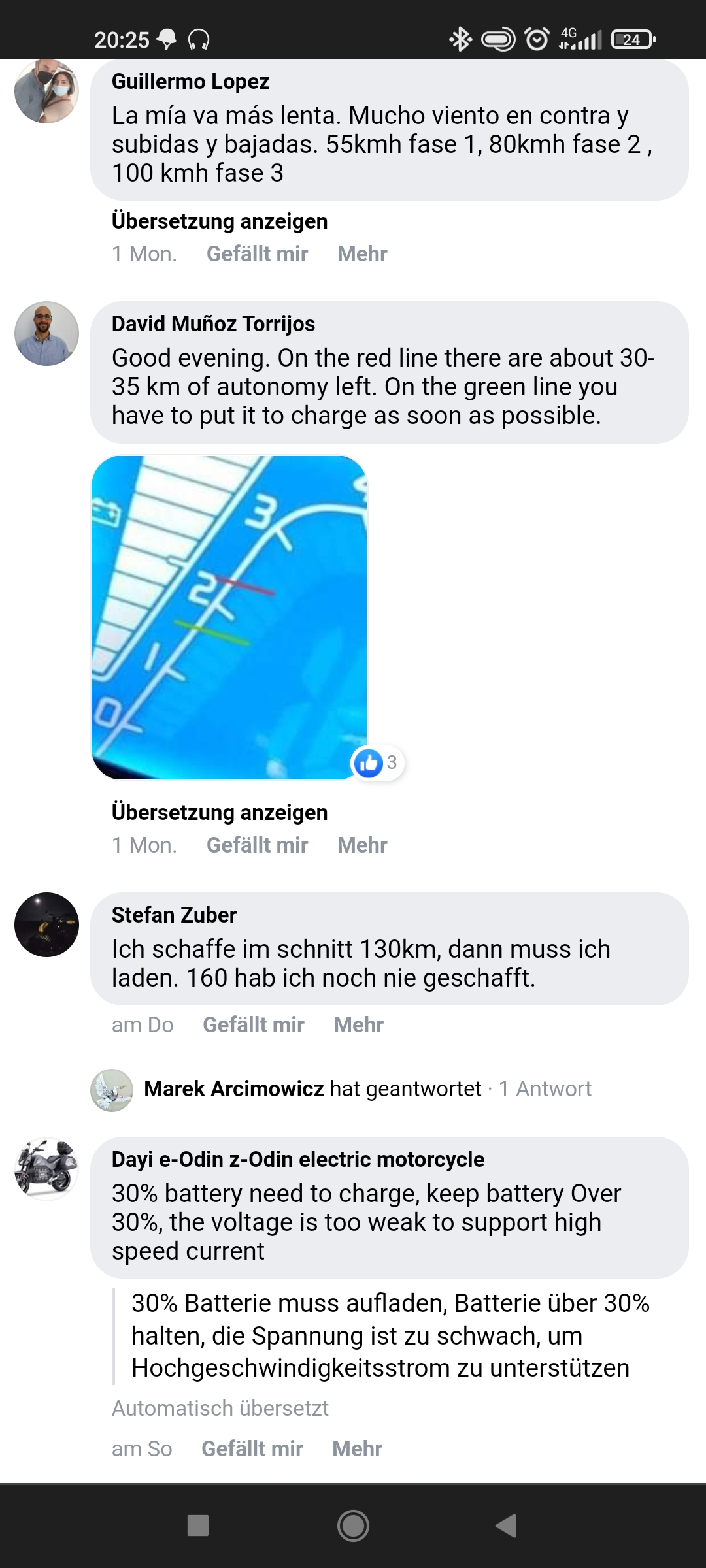The height and width of the screenshot is (1568, 706).
Task: Open Dayi e-Odin z-Odin electric motorcycle page
Action: point(297,1160)
